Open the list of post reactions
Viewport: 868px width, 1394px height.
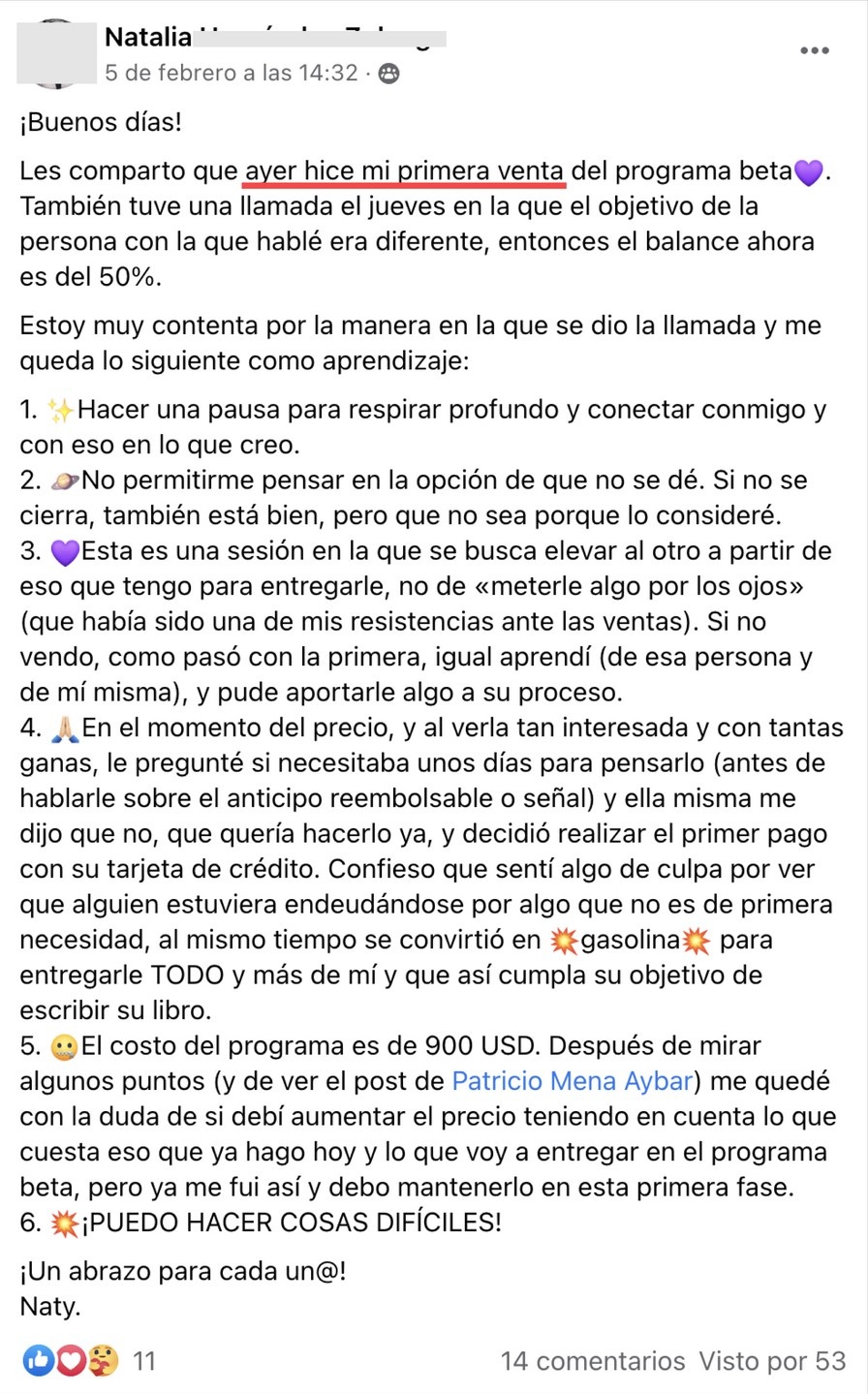[89, 1361]
